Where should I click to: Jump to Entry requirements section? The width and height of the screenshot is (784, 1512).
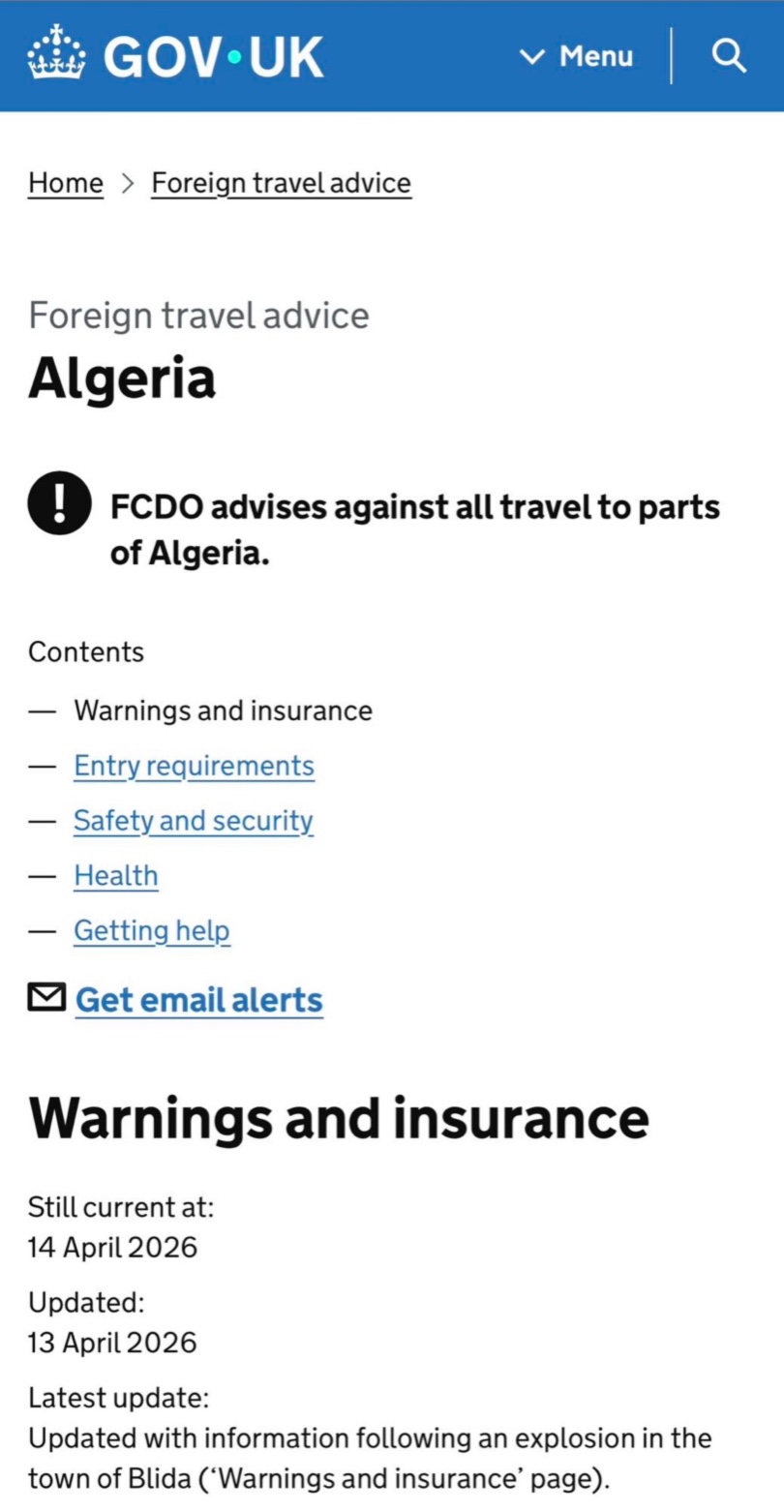pos(194,766)
